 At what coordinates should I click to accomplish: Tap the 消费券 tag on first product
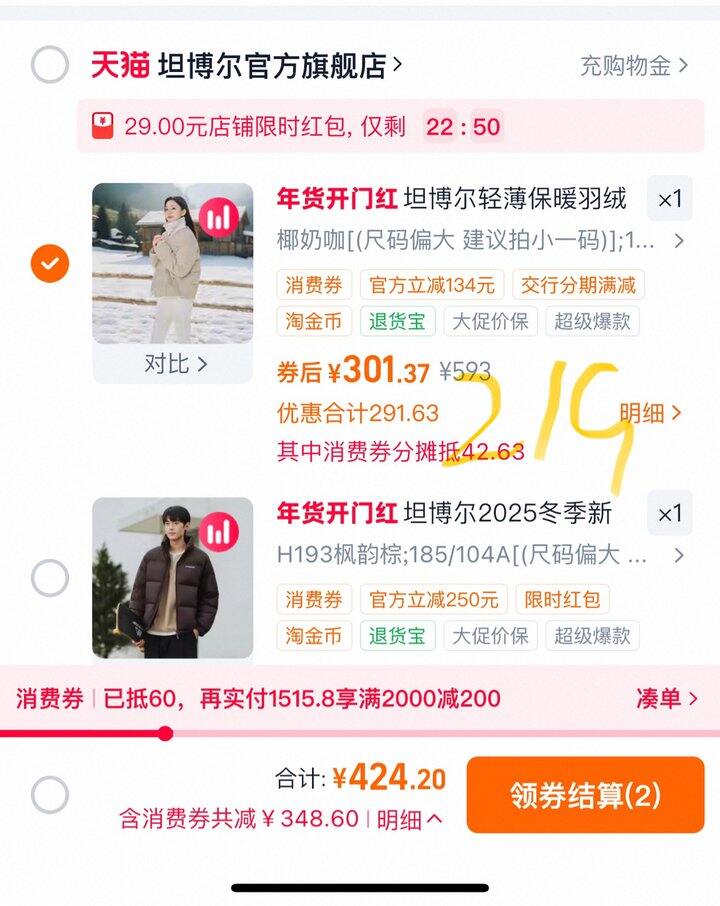pyautogui.click(x=313, y=285)
